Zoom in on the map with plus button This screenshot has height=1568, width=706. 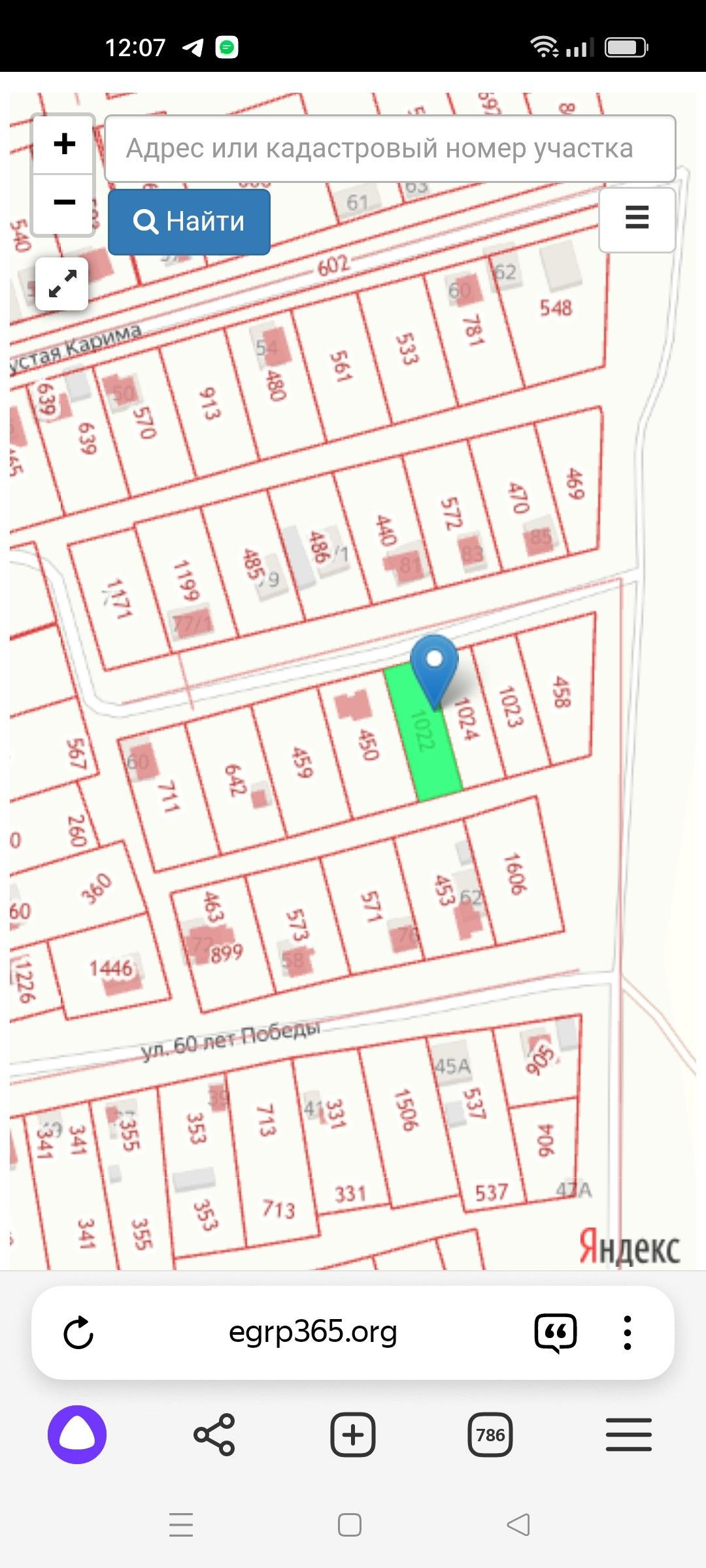64,144
